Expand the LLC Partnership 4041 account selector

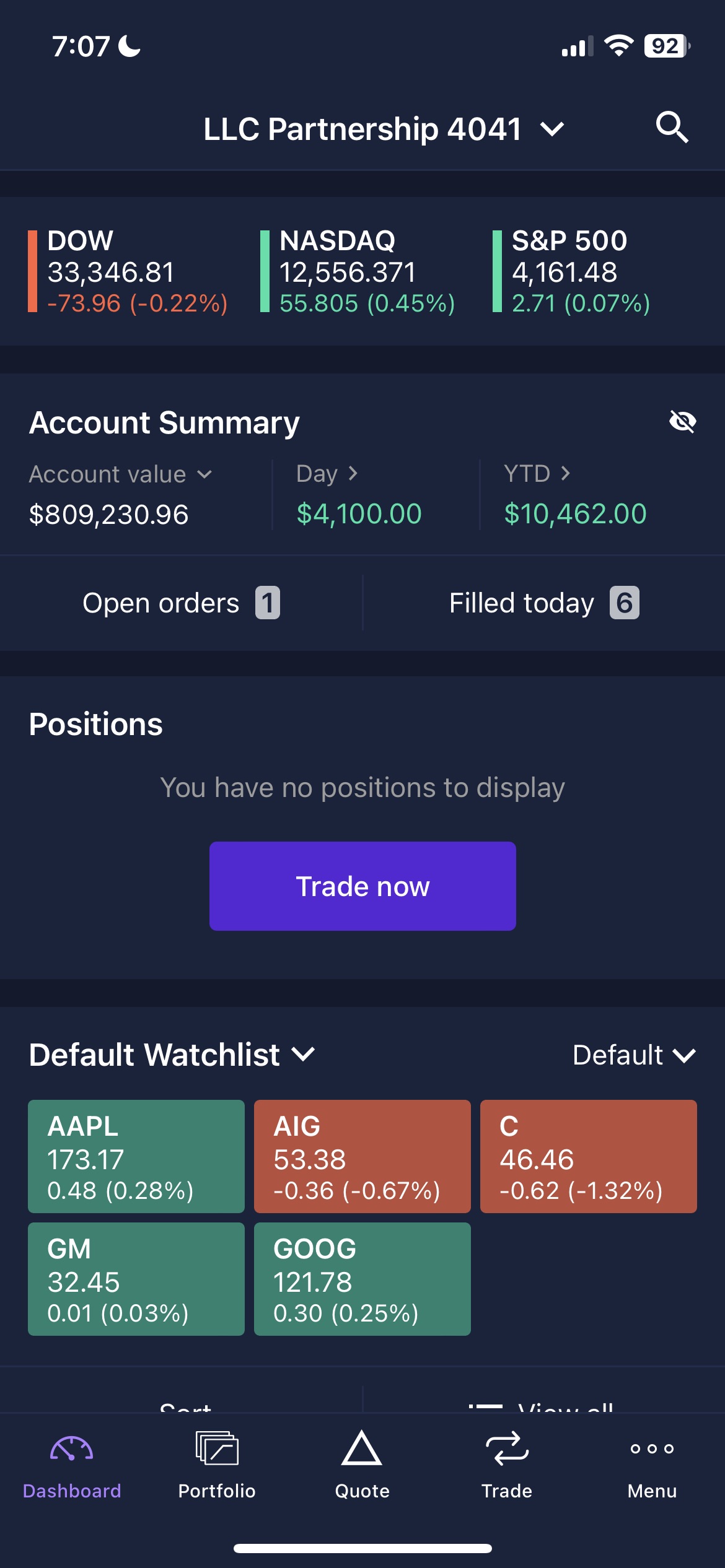click(x=384, y=129)
